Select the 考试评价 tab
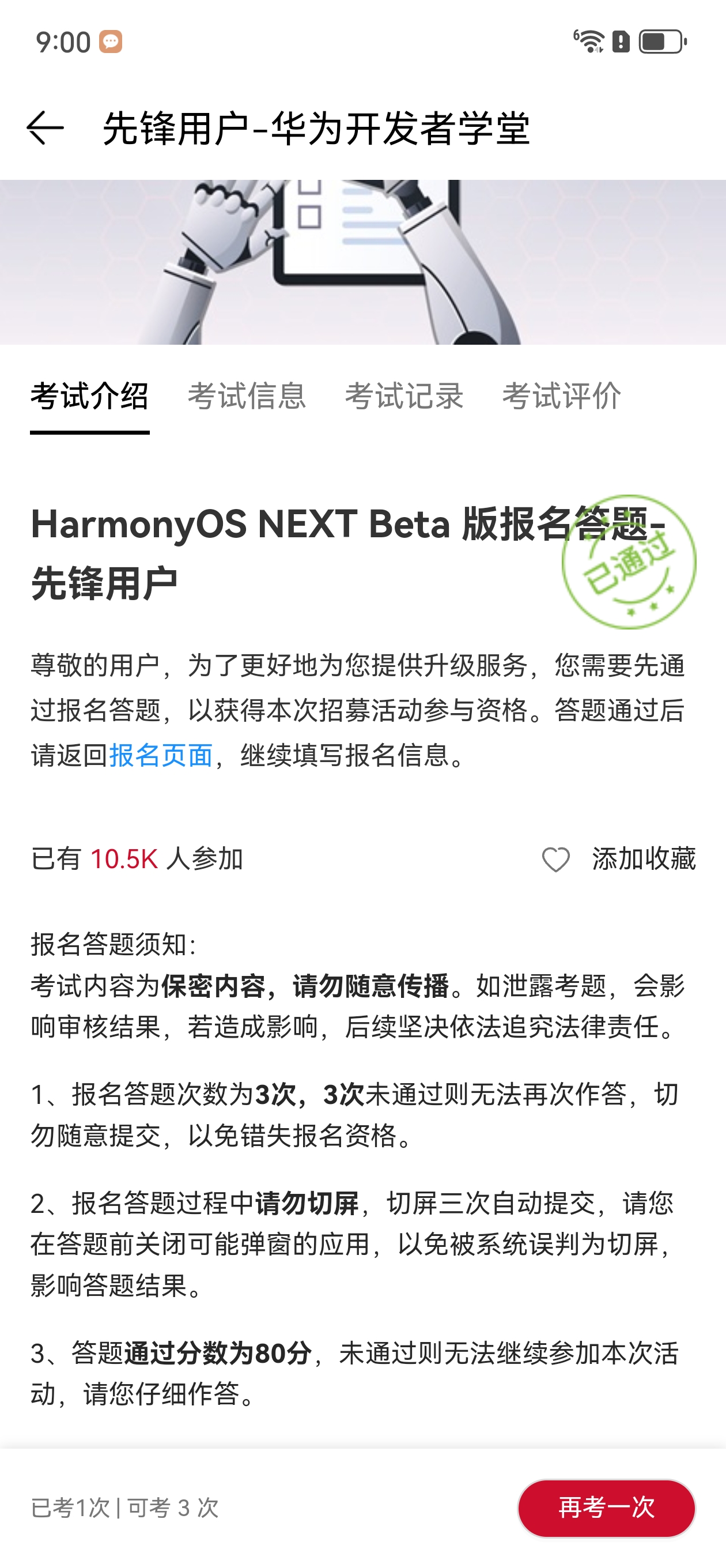 point(561,396)
